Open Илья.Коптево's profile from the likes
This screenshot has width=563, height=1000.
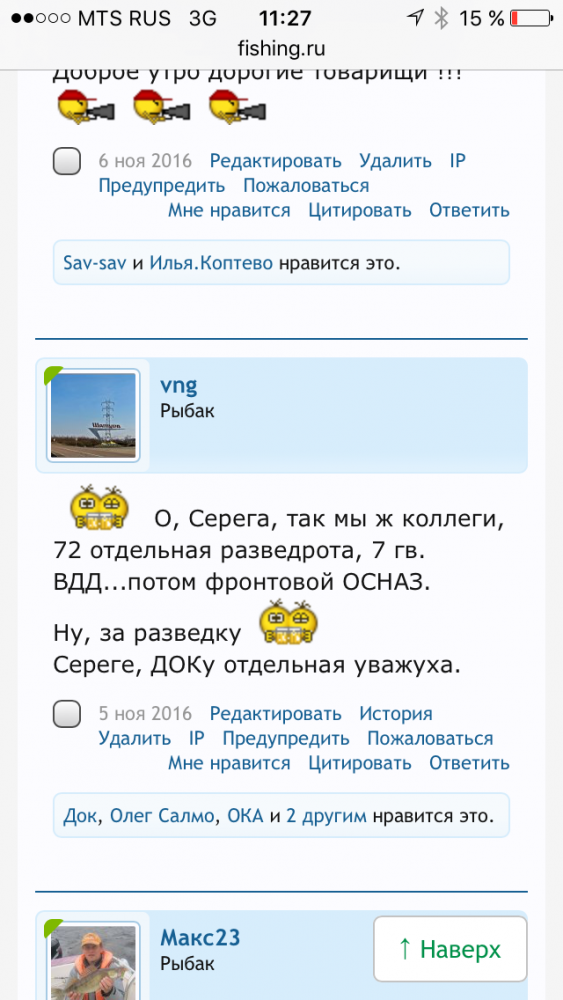tap(211, 263)
